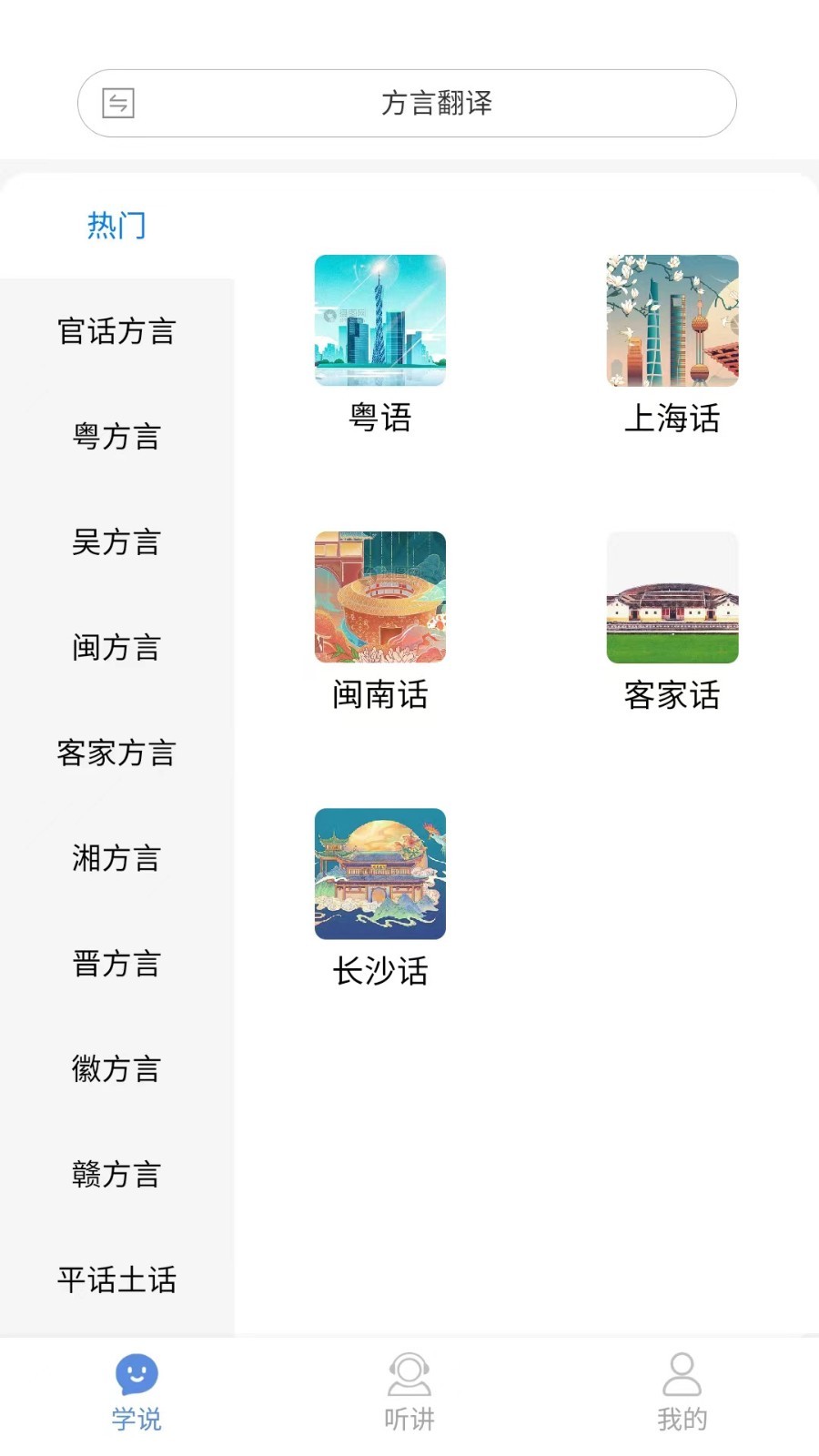Tap the 学说 smiley speech icon
The height and width of the screenshot is (1456, 819).
136,1378
